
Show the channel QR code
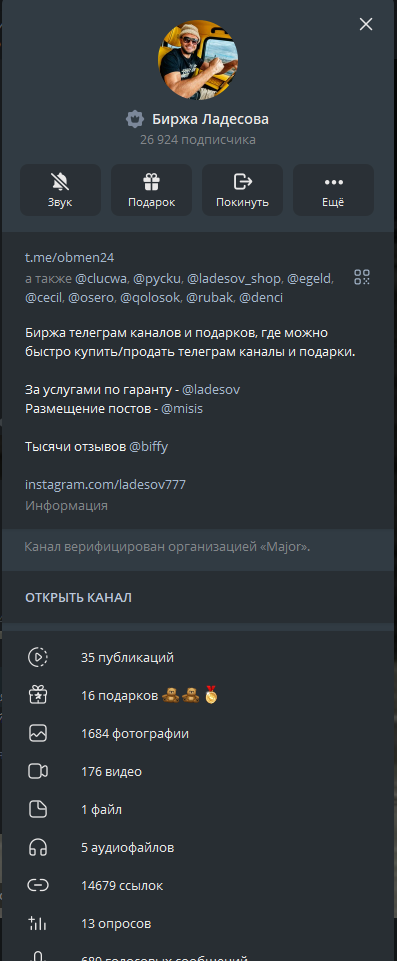pos(362,277)
